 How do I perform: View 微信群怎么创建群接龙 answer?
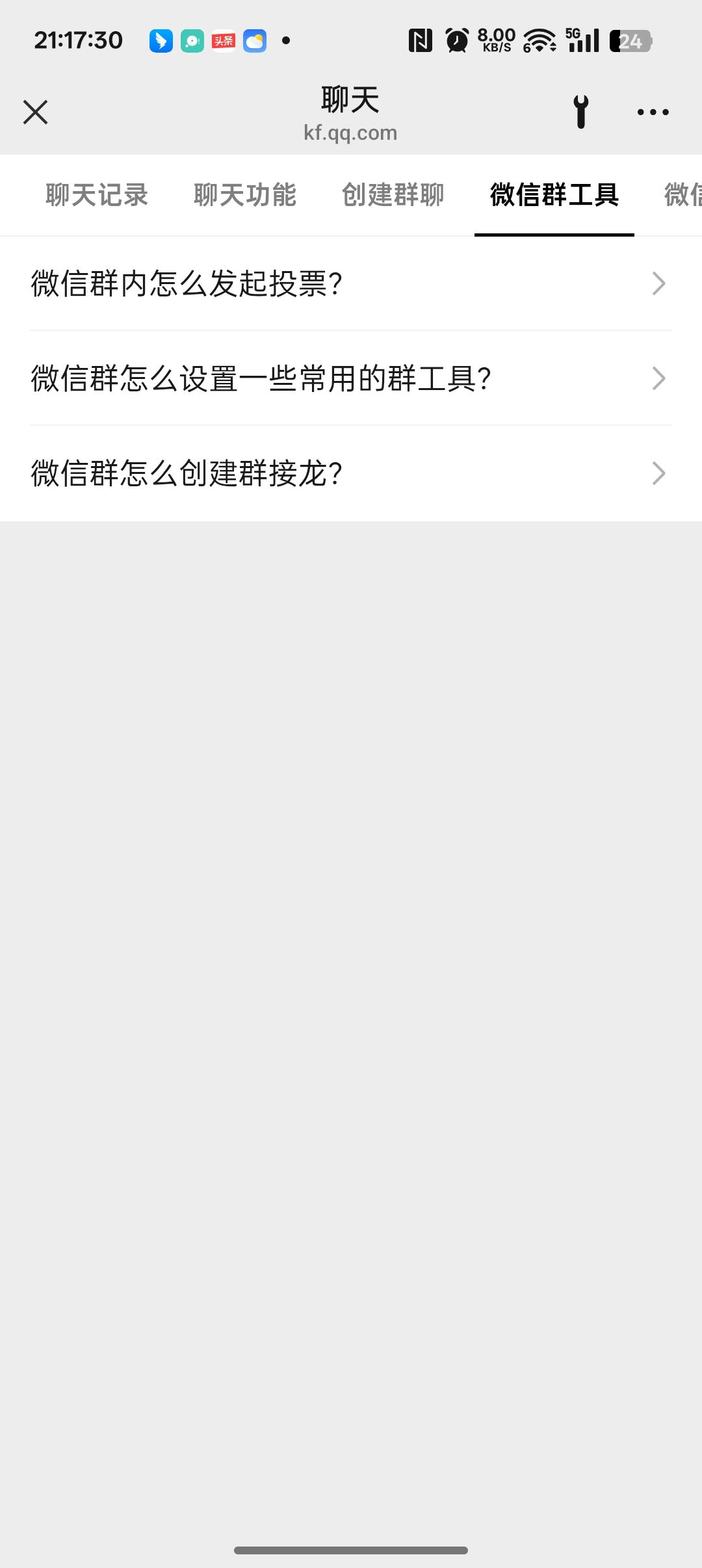tap(351, 473)
